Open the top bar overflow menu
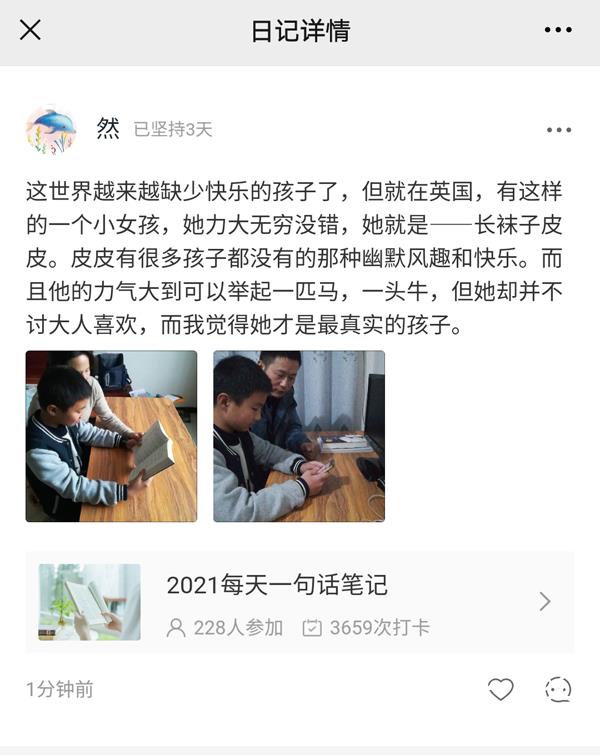600x755 pixels. 558,30
